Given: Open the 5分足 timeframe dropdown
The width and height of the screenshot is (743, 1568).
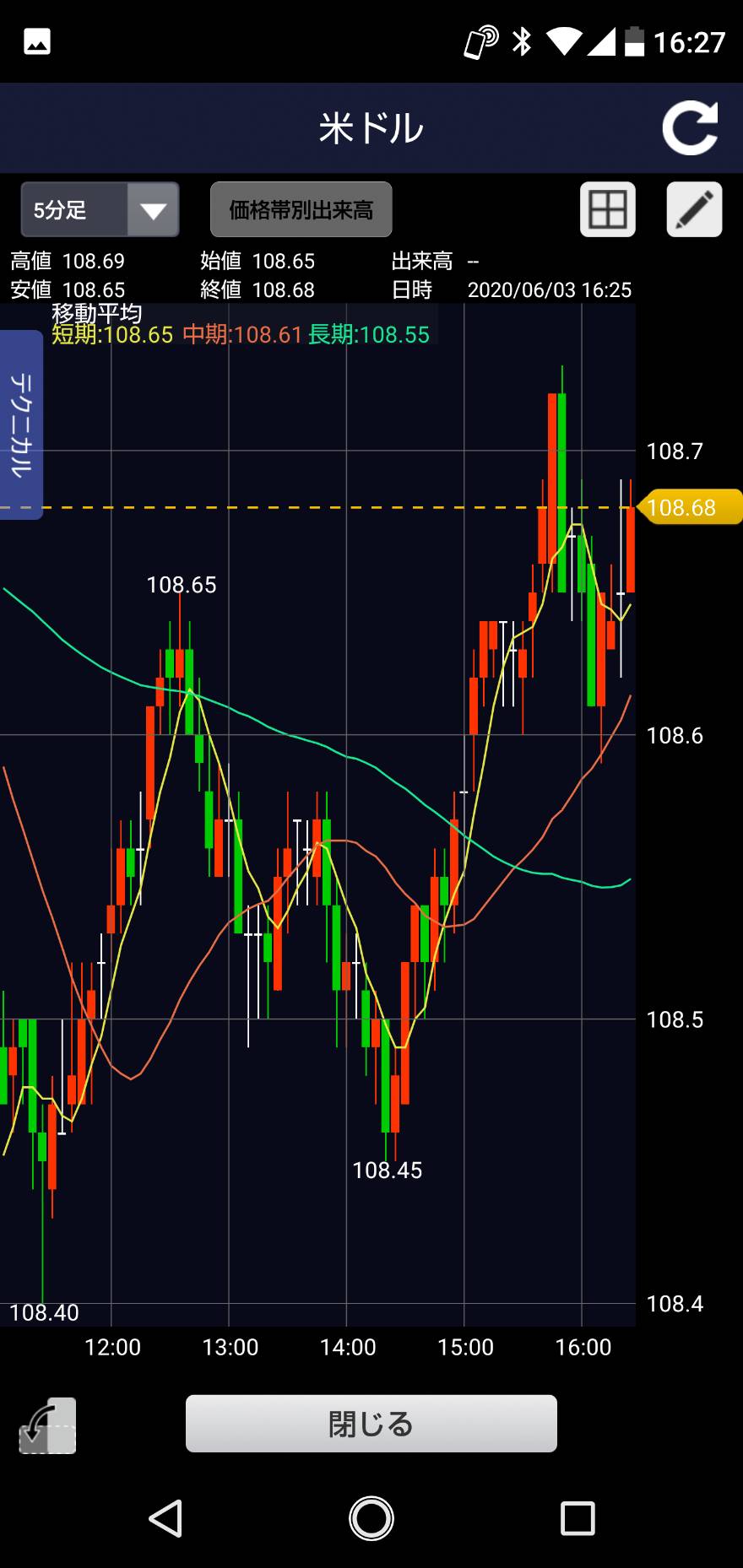Looking at the screenshot, I should [x=100, y=209].
